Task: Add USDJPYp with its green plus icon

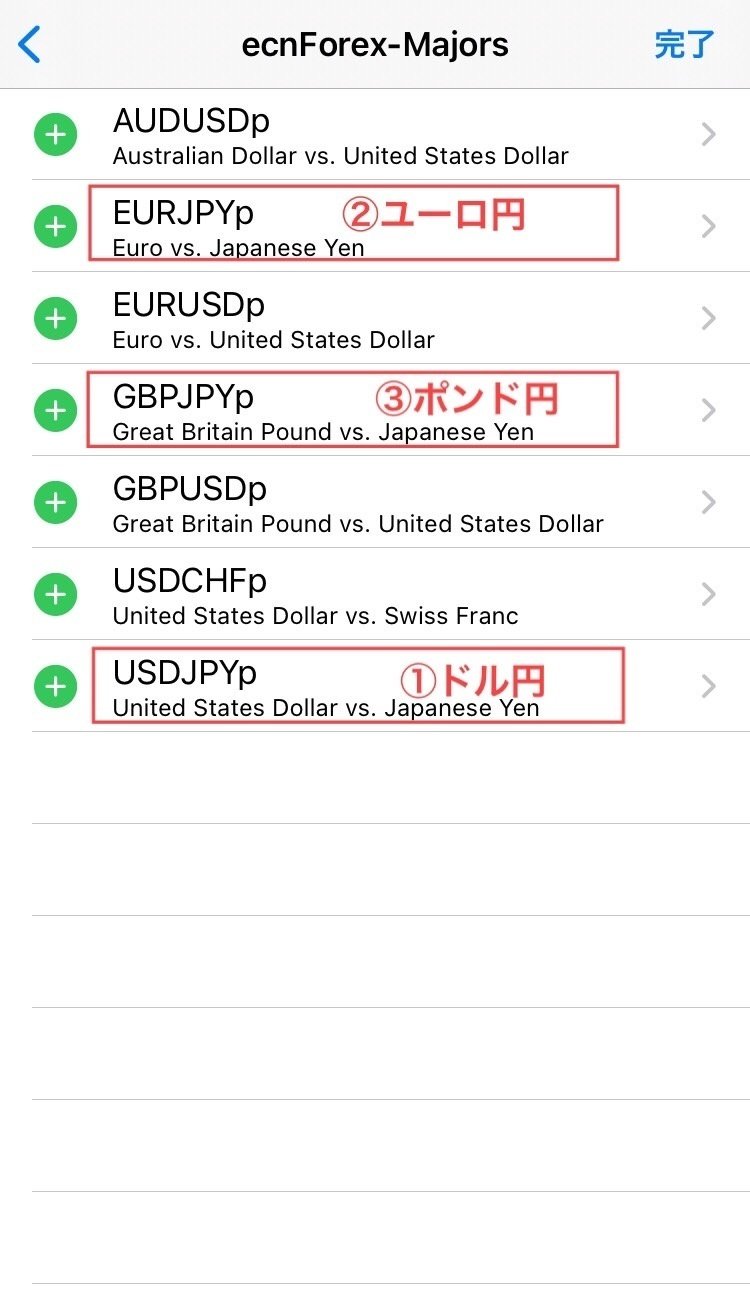Action: coord(55,687)
